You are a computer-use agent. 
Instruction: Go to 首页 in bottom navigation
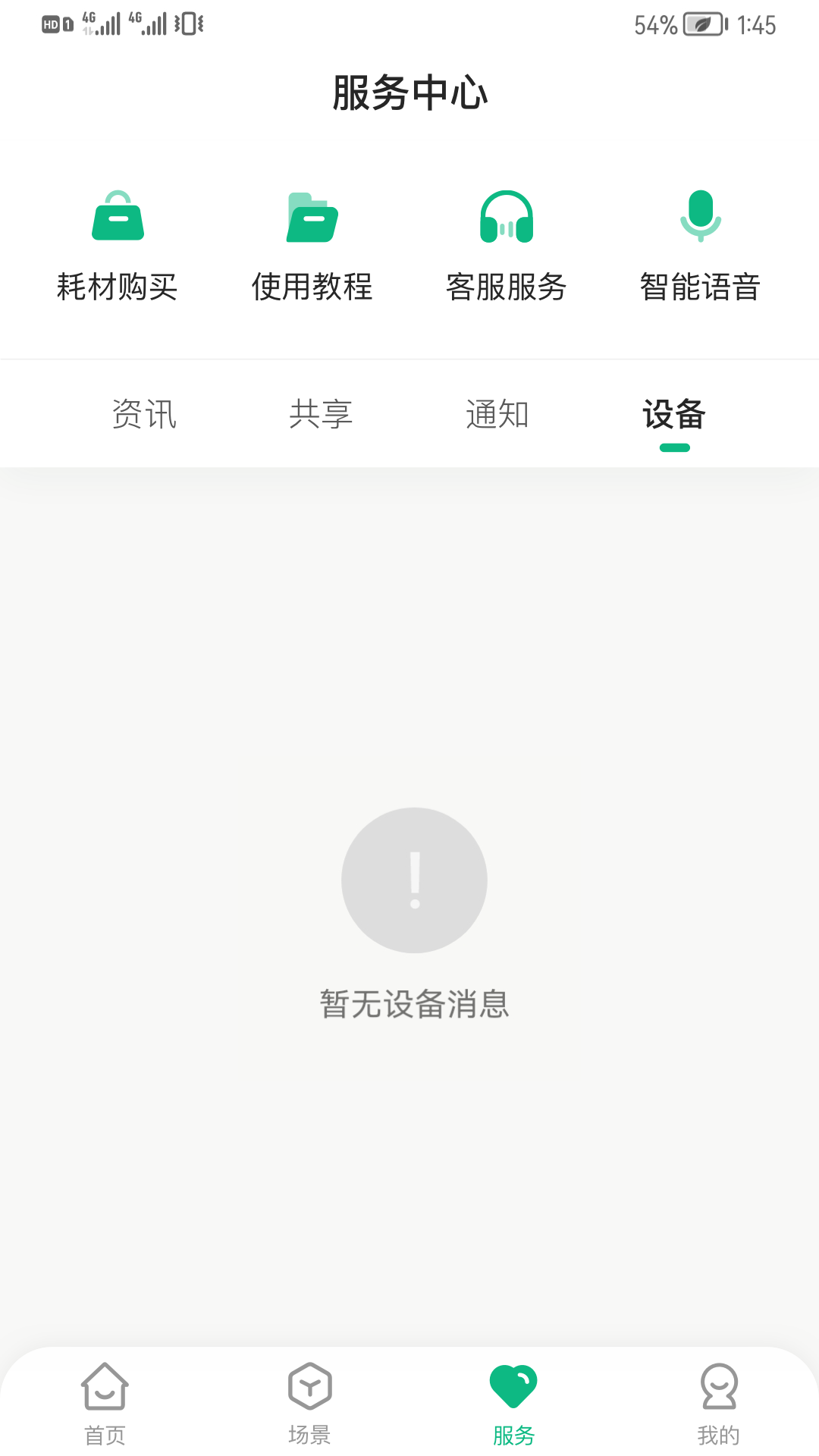click(x=105, y=1403)
